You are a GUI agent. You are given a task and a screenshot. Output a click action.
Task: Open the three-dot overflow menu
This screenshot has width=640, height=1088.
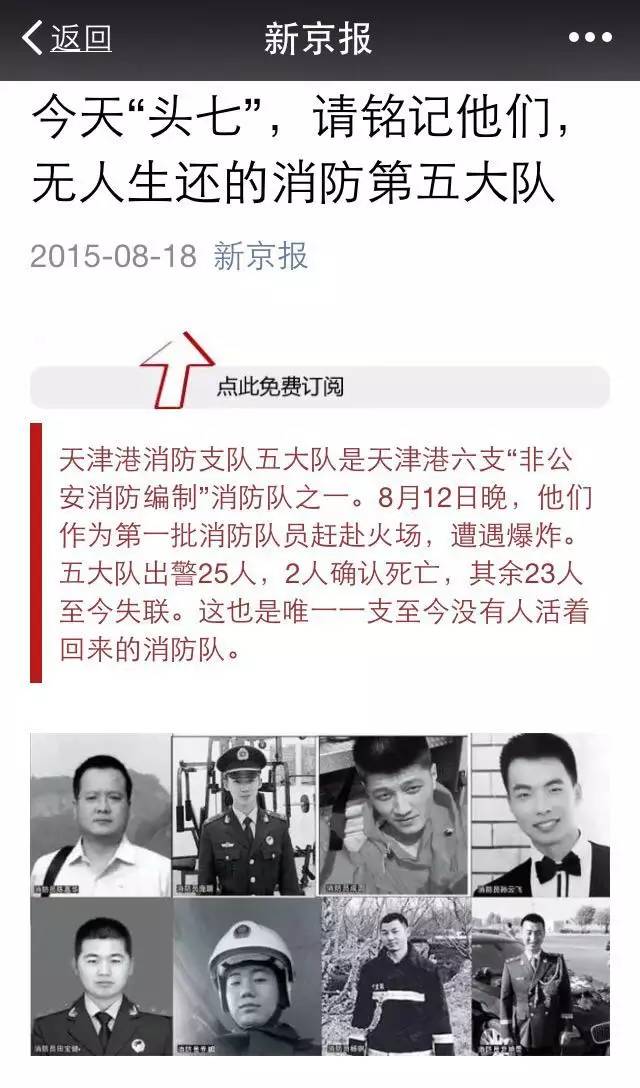[x=590, y=39]
